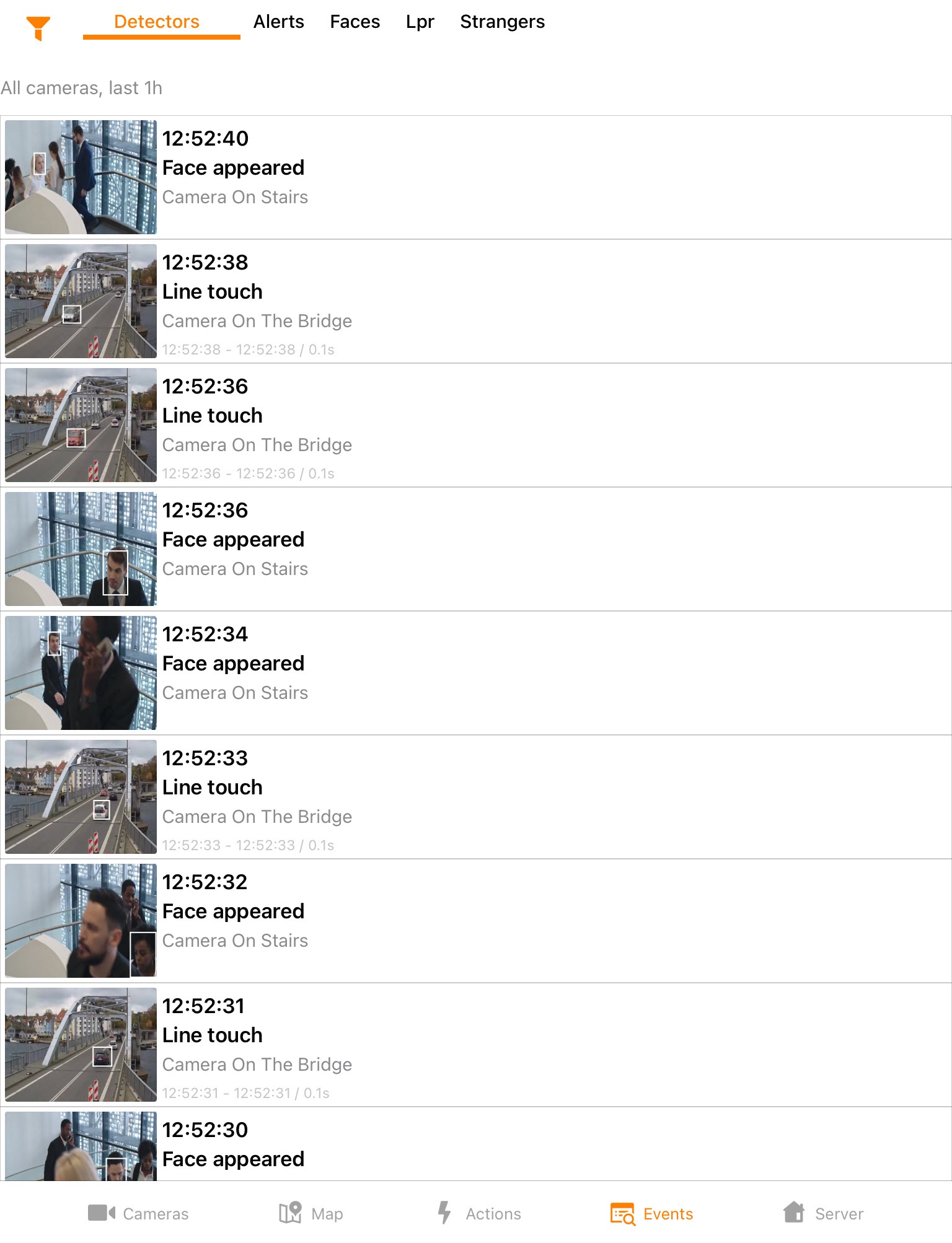Screen dimensions: 952x1243
Task: Show the 12:52:31 Line touch event
Action: [x=476, y=1045]
